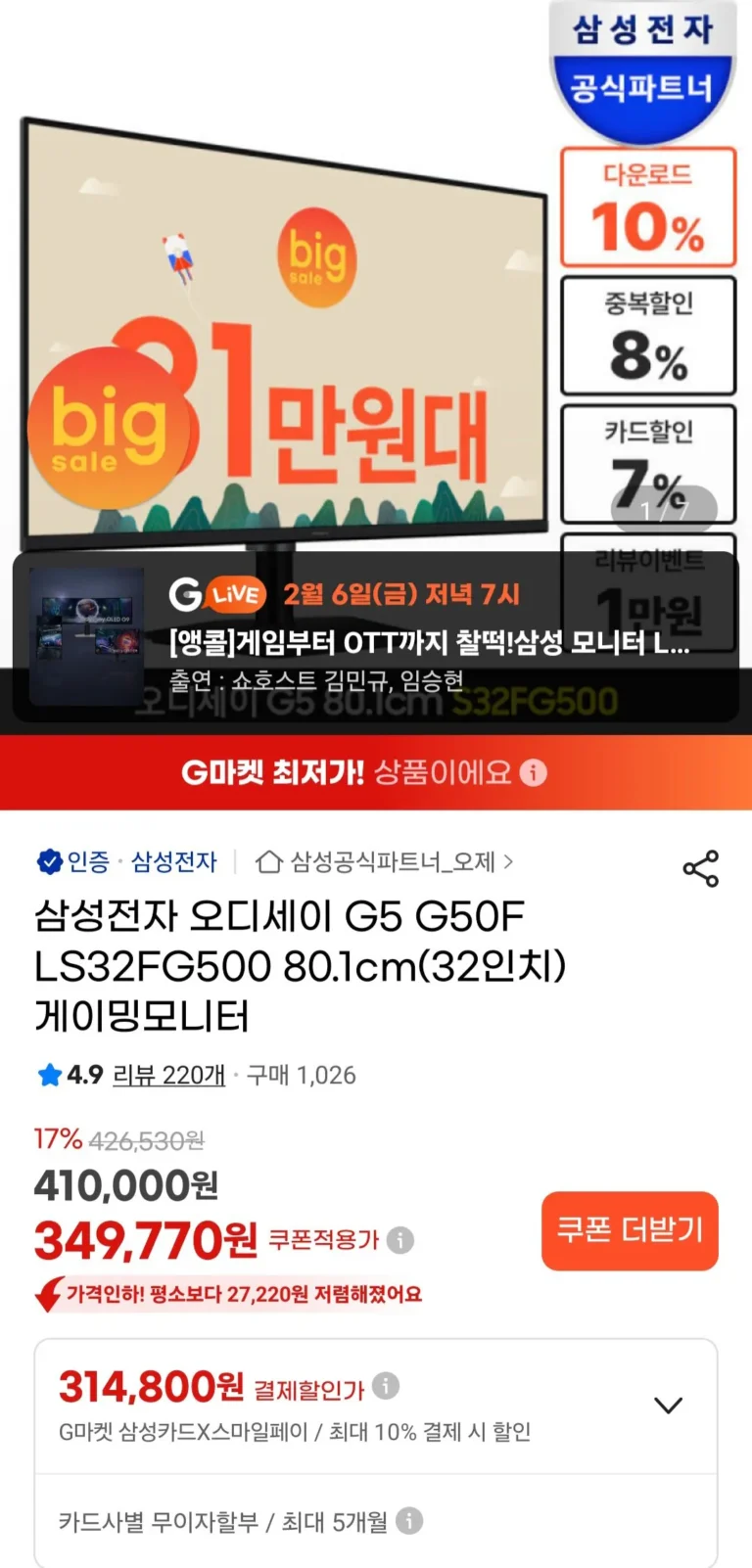Visit 삼성공식파트너_오제 store page

tap(385, 862)
